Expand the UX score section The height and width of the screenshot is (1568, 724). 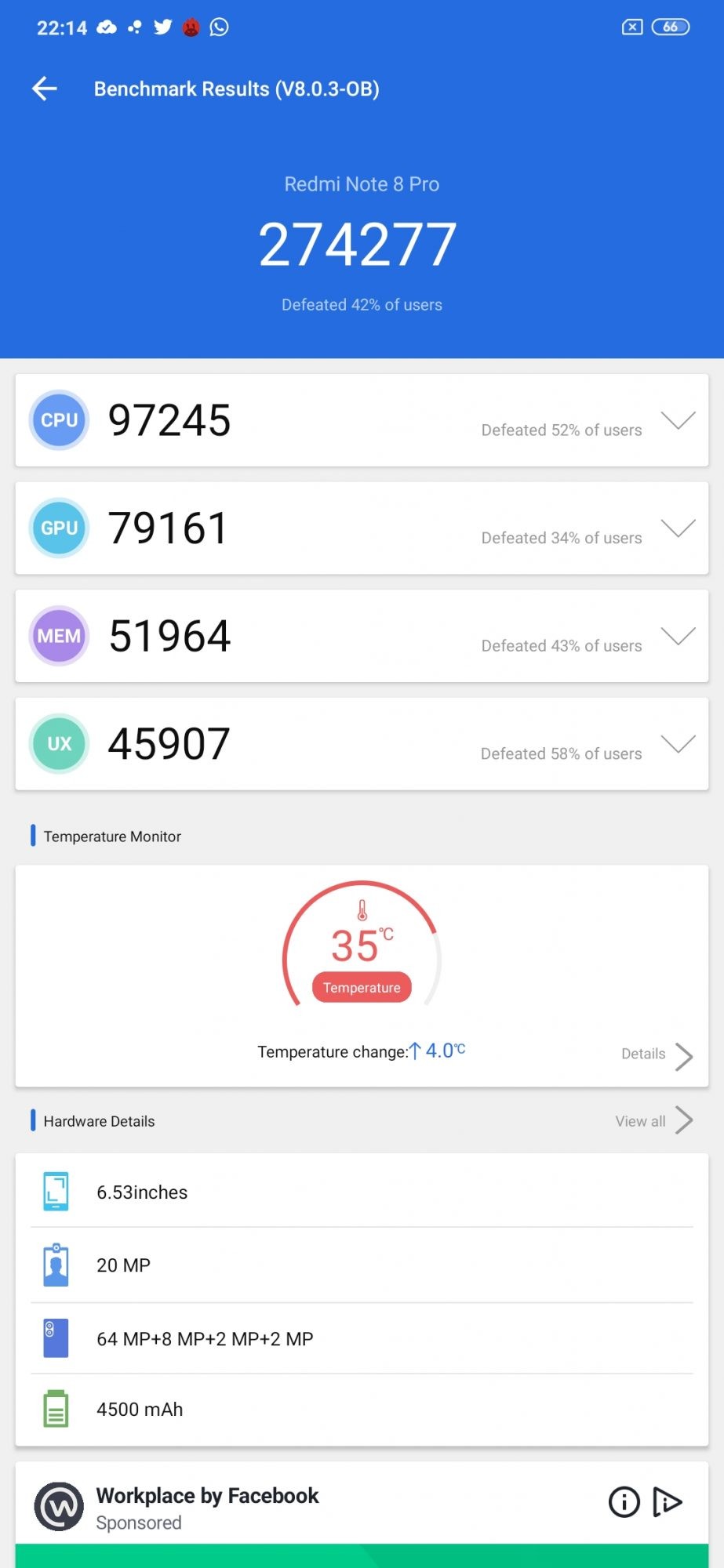pos(678,743)
